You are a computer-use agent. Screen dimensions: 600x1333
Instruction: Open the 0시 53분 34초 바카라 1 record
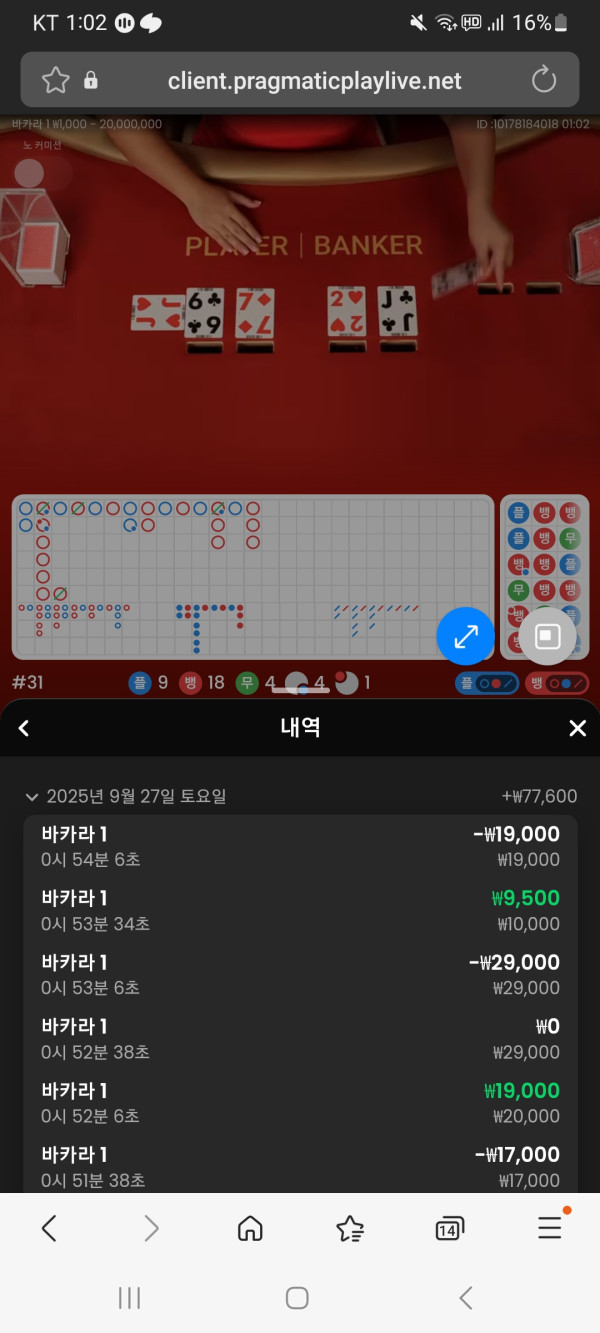pos(300,910)
